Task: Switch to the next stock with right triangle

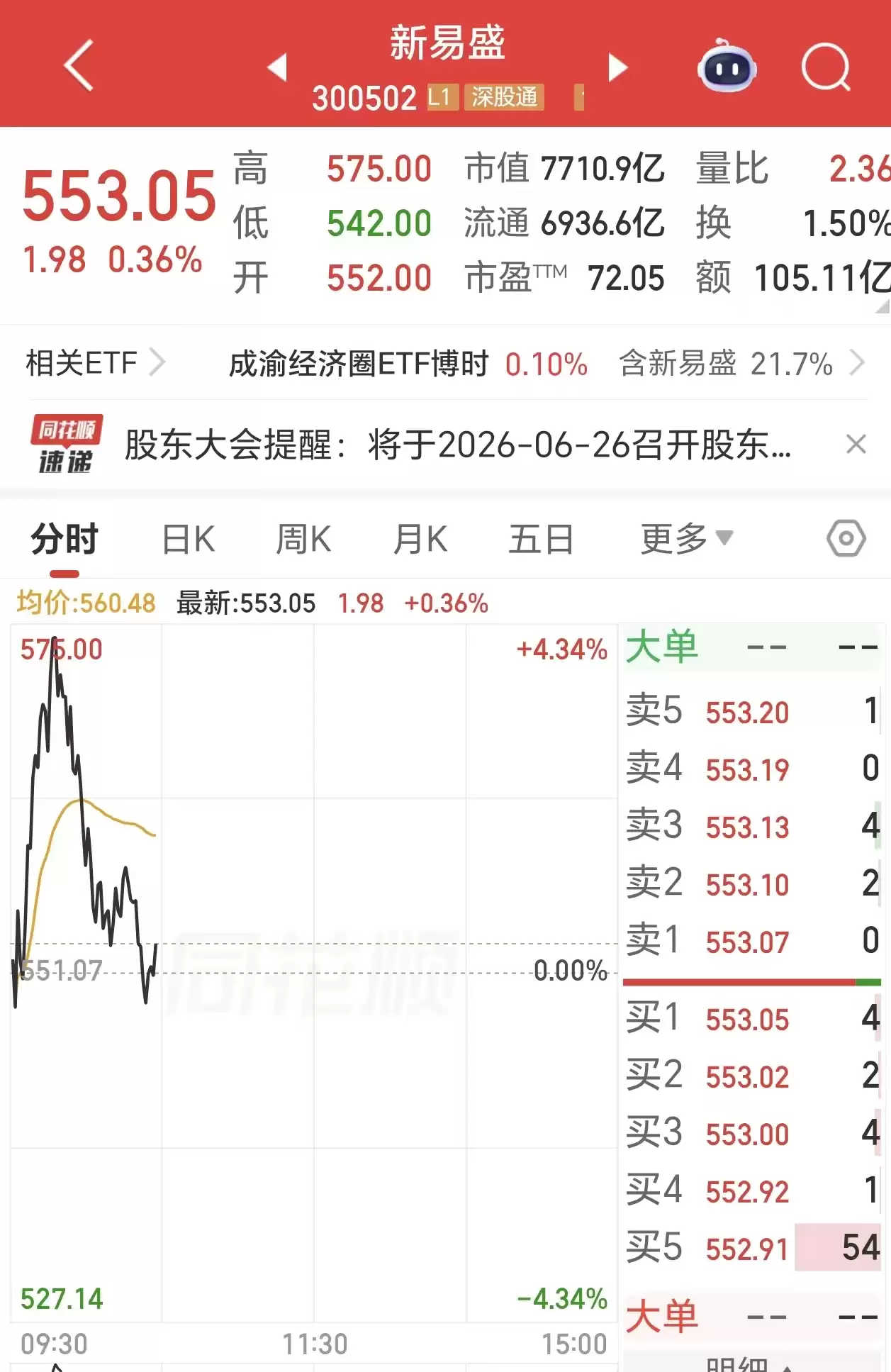Action: (x=618, y=67)
